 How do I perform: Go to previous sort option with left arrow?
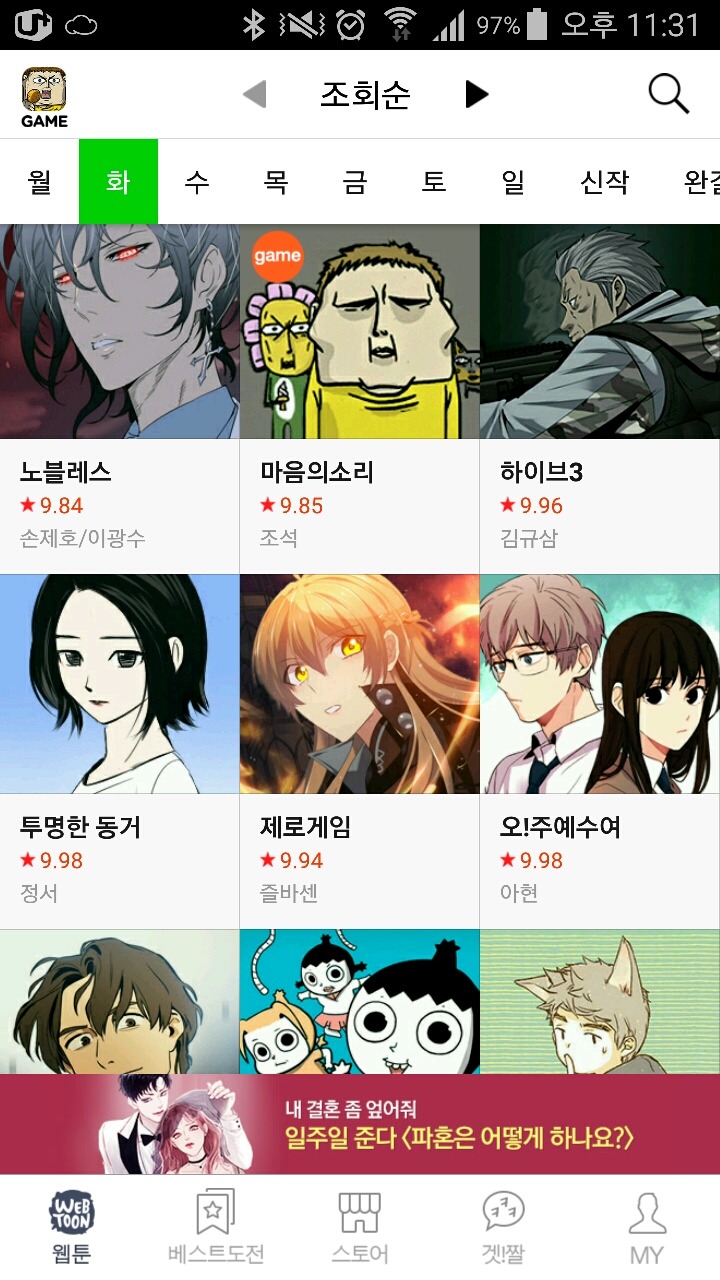pos(254,93)
